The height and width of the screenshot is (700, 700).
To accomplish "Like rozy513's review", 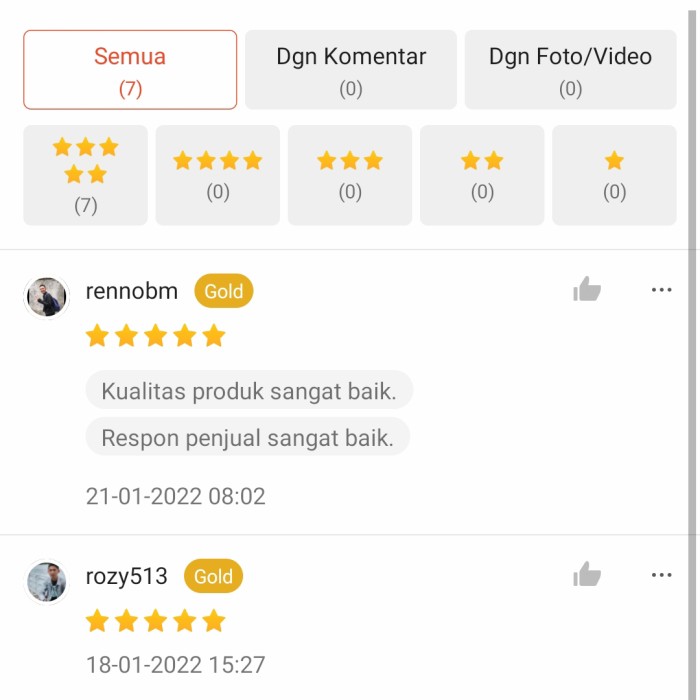I will 587,575.
